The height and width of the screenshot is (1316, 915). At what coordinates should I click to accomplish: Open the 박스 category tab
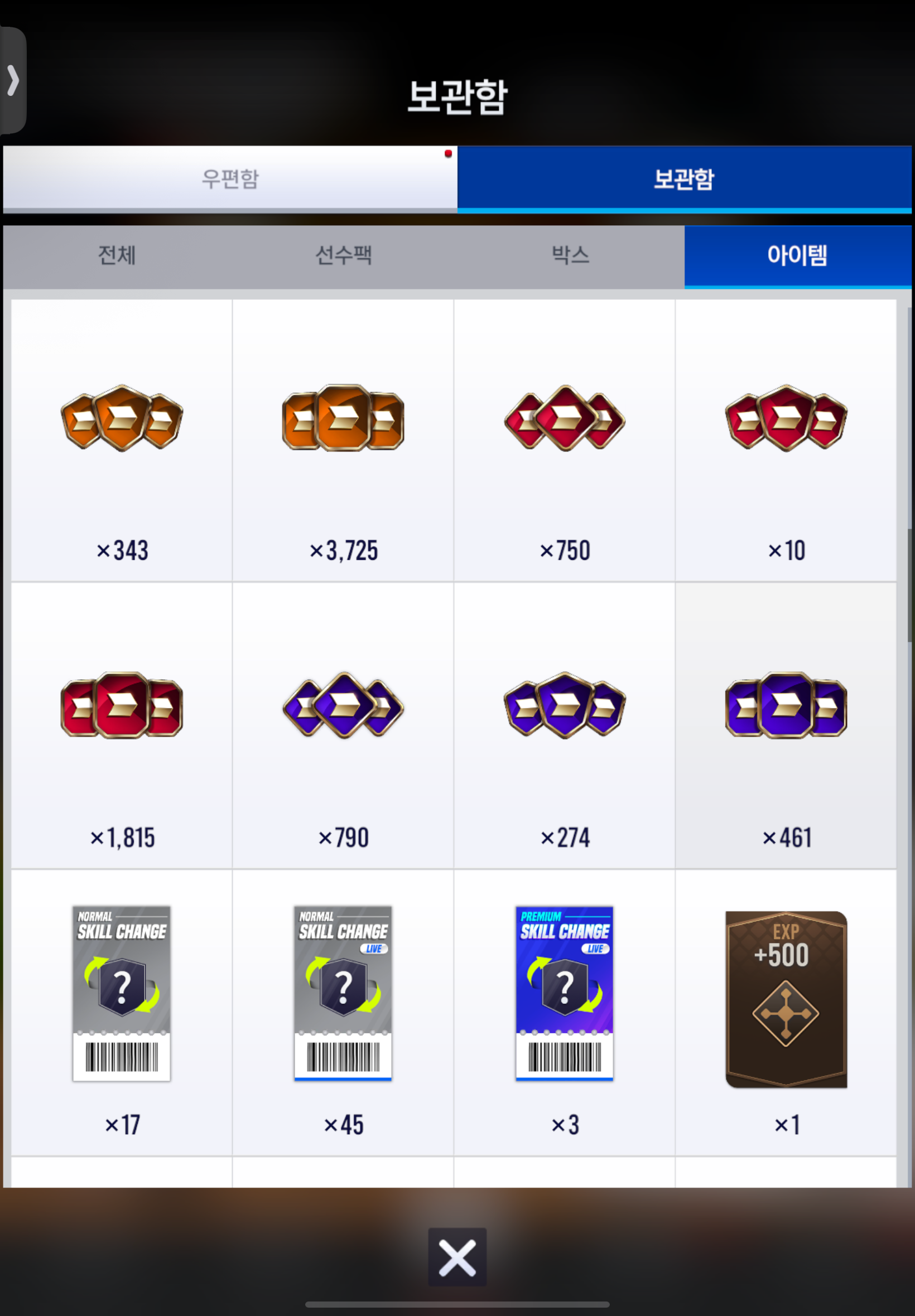coord(570,255)
